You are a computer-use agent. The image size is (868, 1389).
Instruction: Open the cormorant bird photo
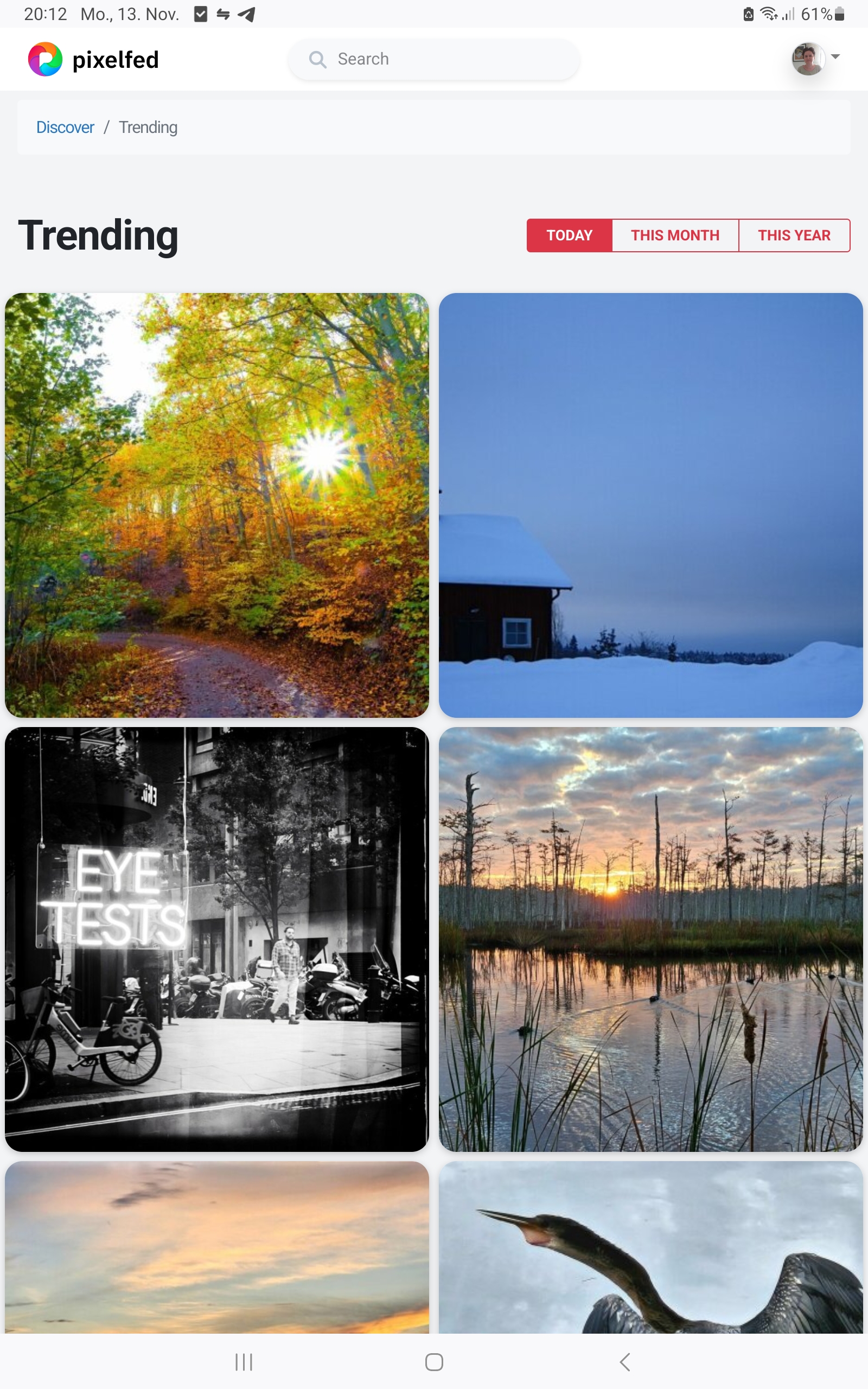pyautogui.click(x=650, y=1247)
